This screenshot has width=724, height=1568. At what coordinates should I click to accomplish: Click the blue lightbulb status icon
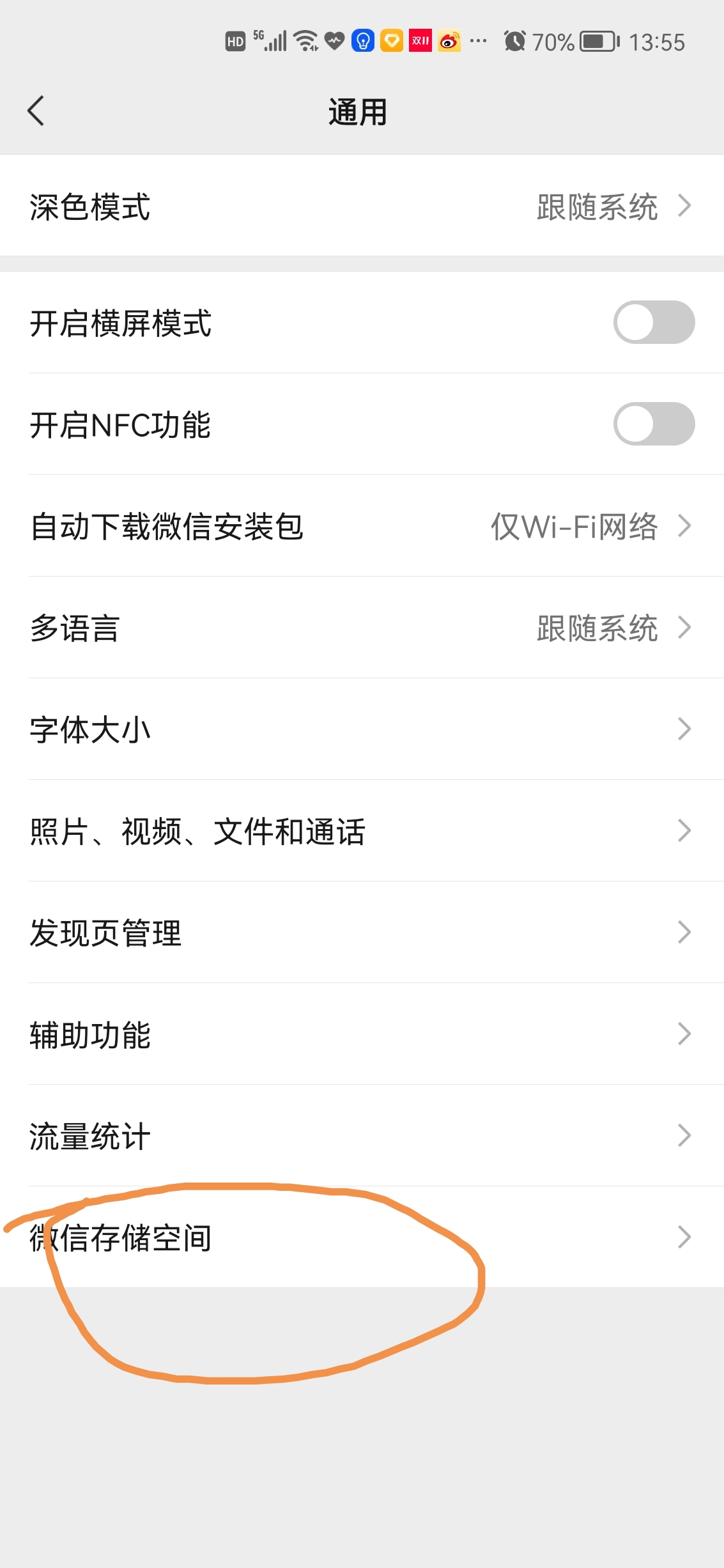(x=362, y=41)
